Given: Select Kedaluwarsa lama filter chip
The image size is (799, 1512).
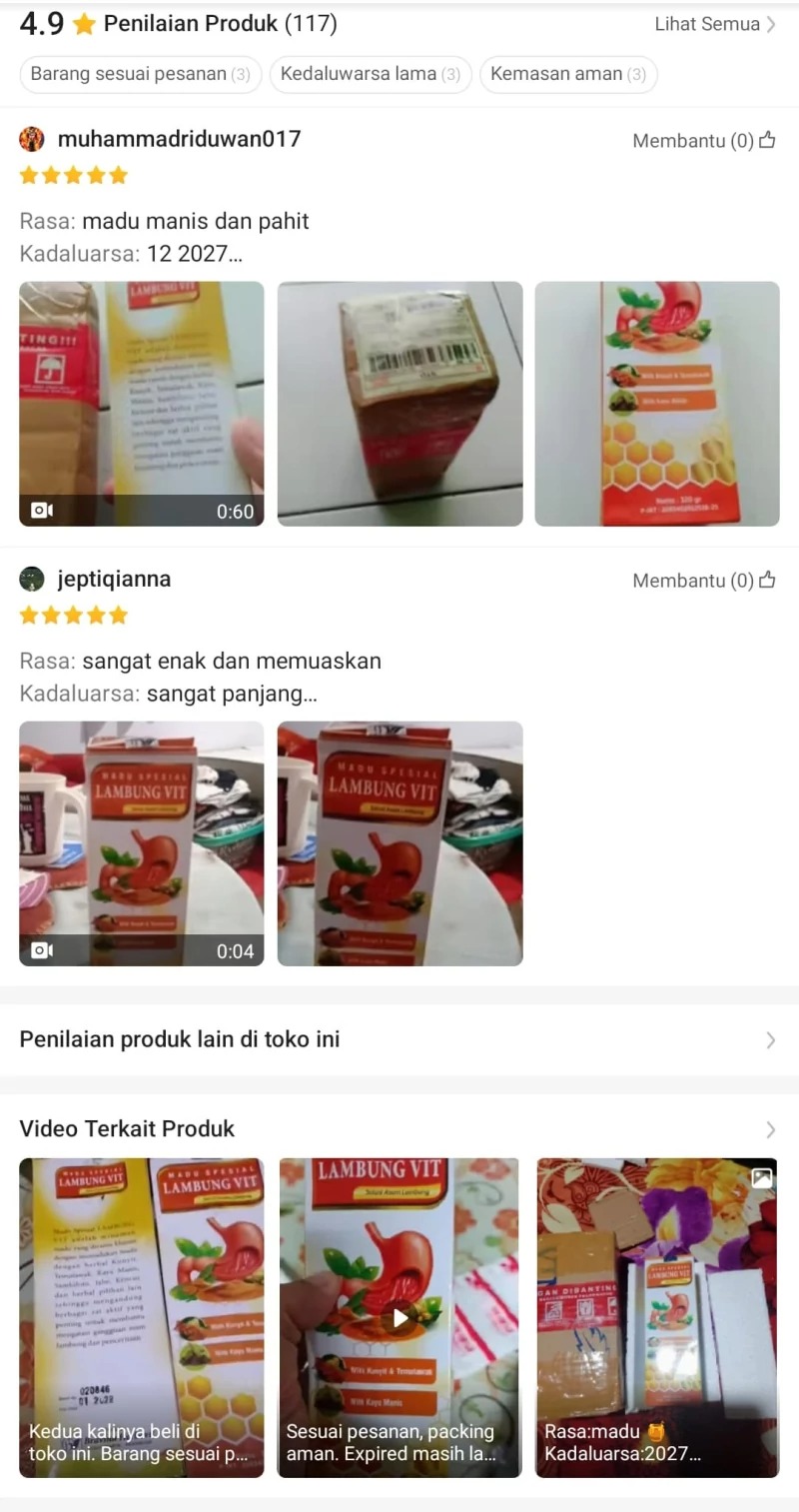Looking at the screenshot, I should 371,74.
